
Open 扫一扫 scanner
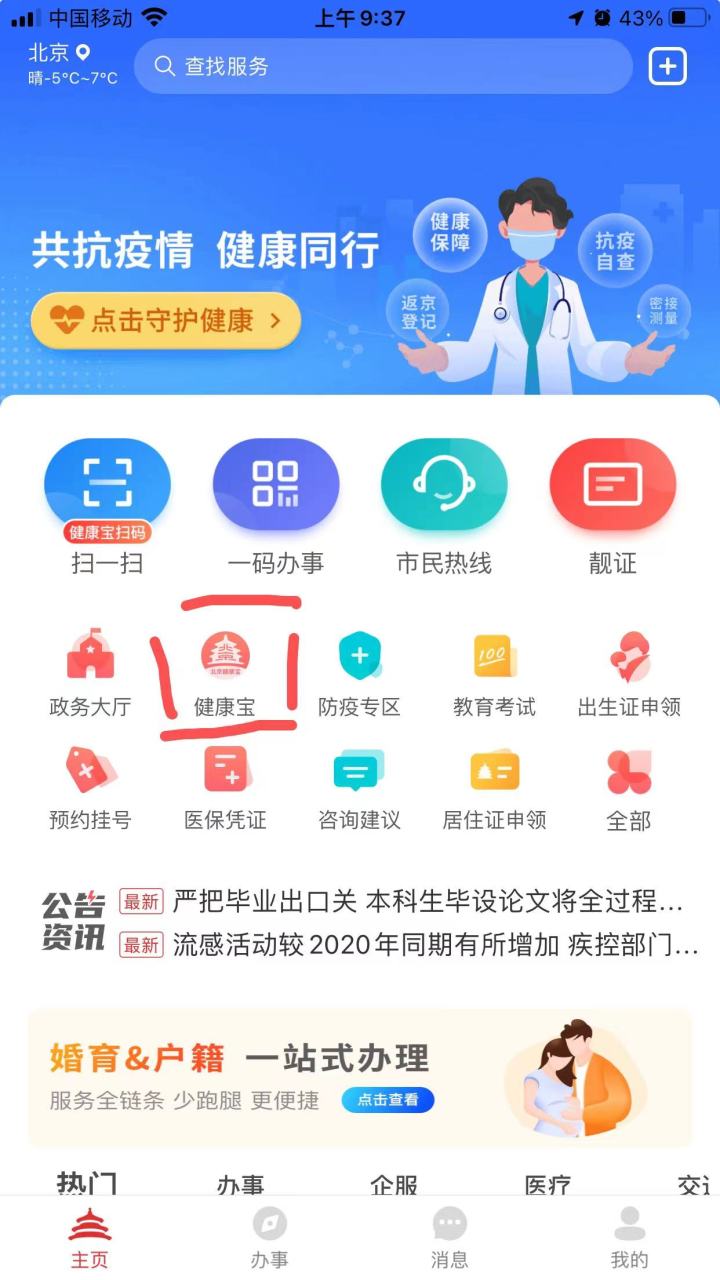(107, 487)
